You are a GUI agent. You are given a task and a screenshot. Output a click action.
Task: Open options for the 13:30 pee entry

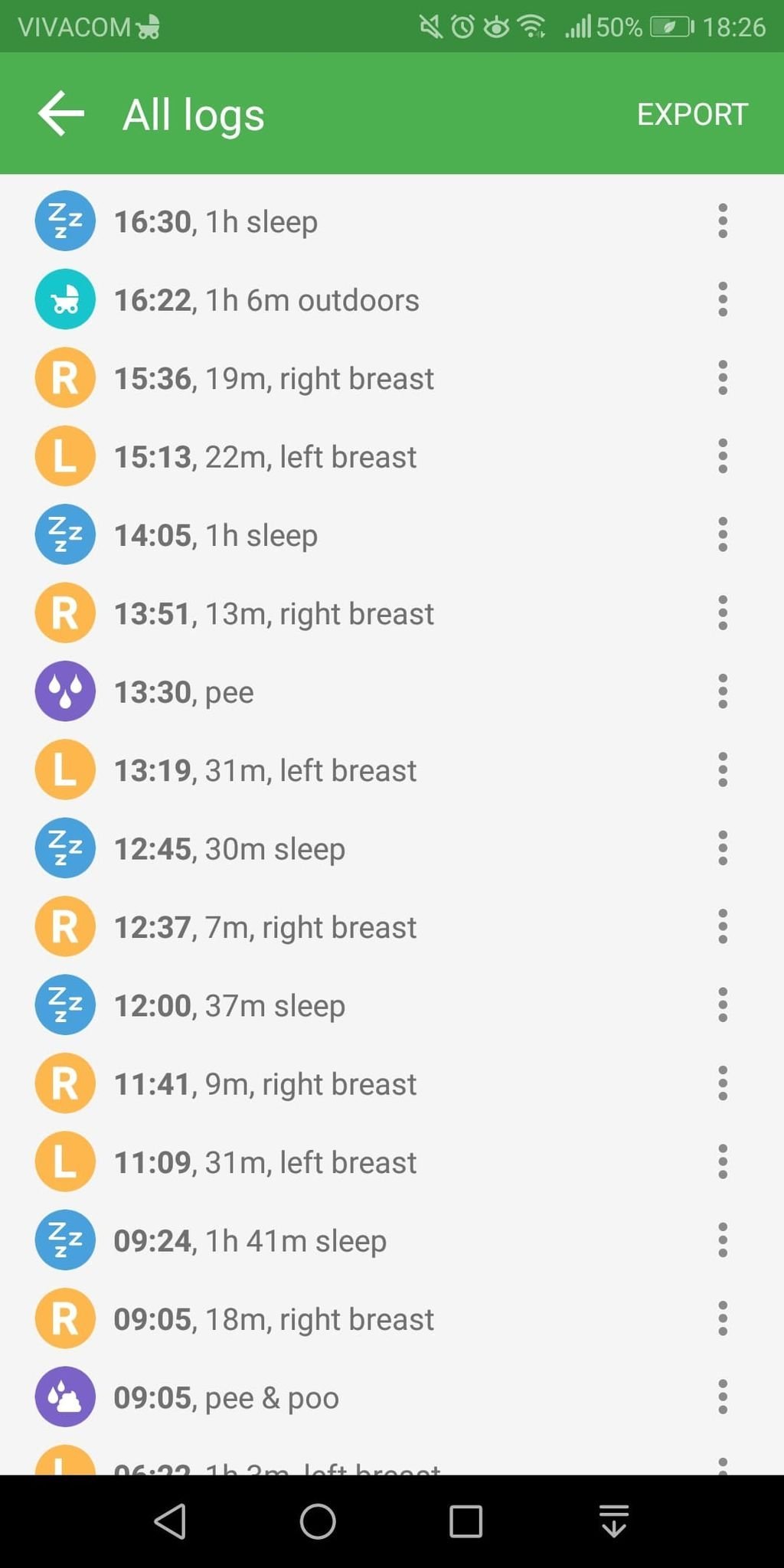[722, 691]
